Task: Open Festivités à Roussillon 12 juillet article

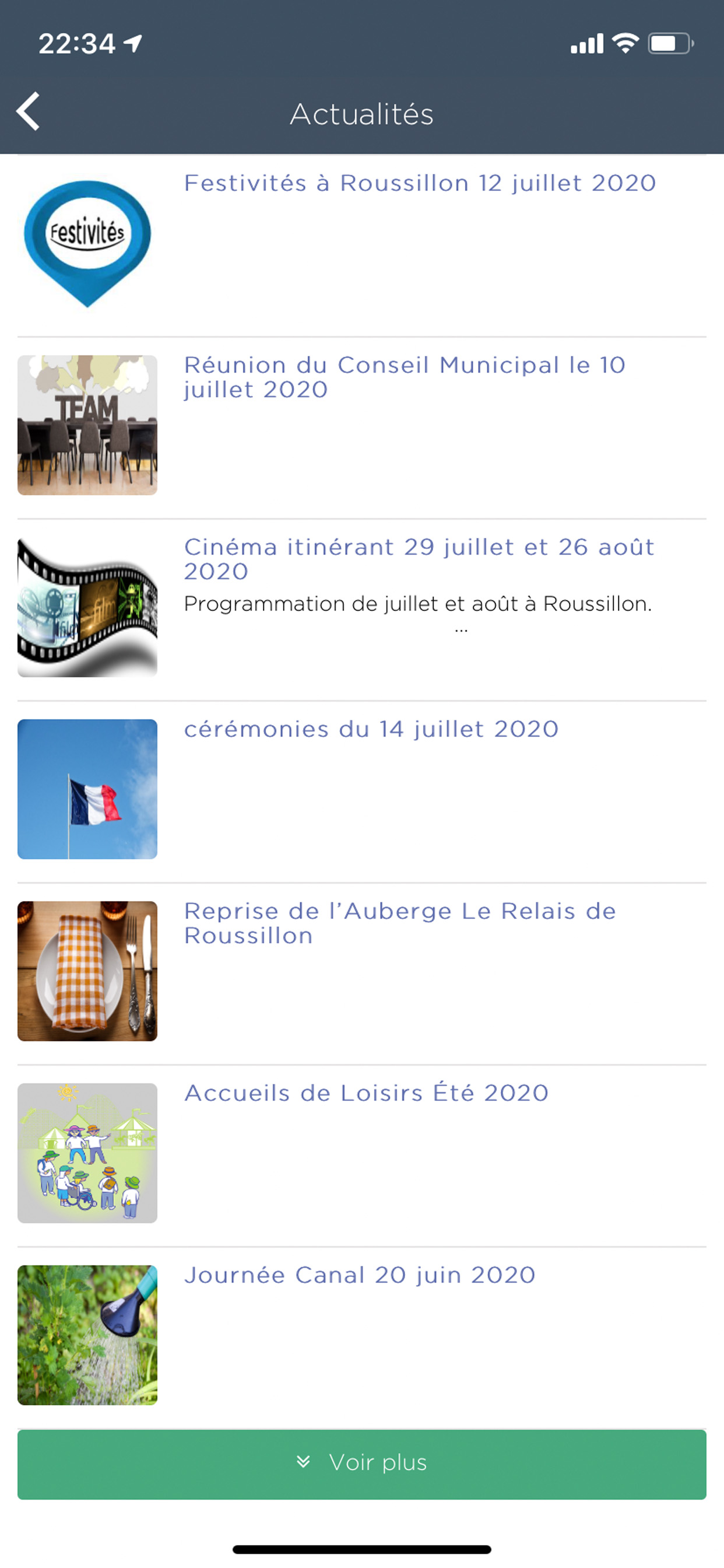Action: [361, 246]
